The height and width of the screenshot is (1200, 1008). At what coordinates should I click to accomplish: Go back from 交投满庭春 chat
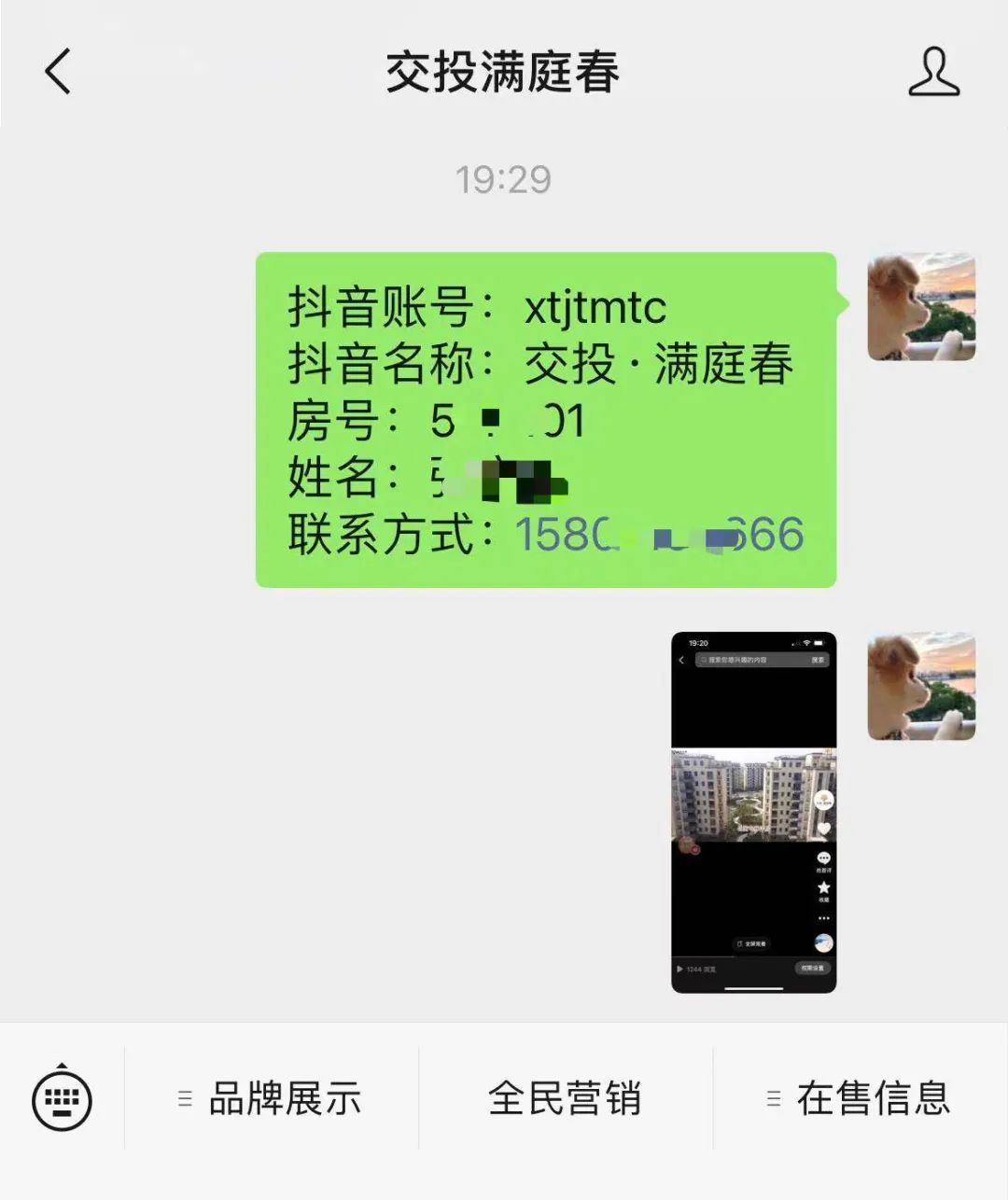point(58,72)
